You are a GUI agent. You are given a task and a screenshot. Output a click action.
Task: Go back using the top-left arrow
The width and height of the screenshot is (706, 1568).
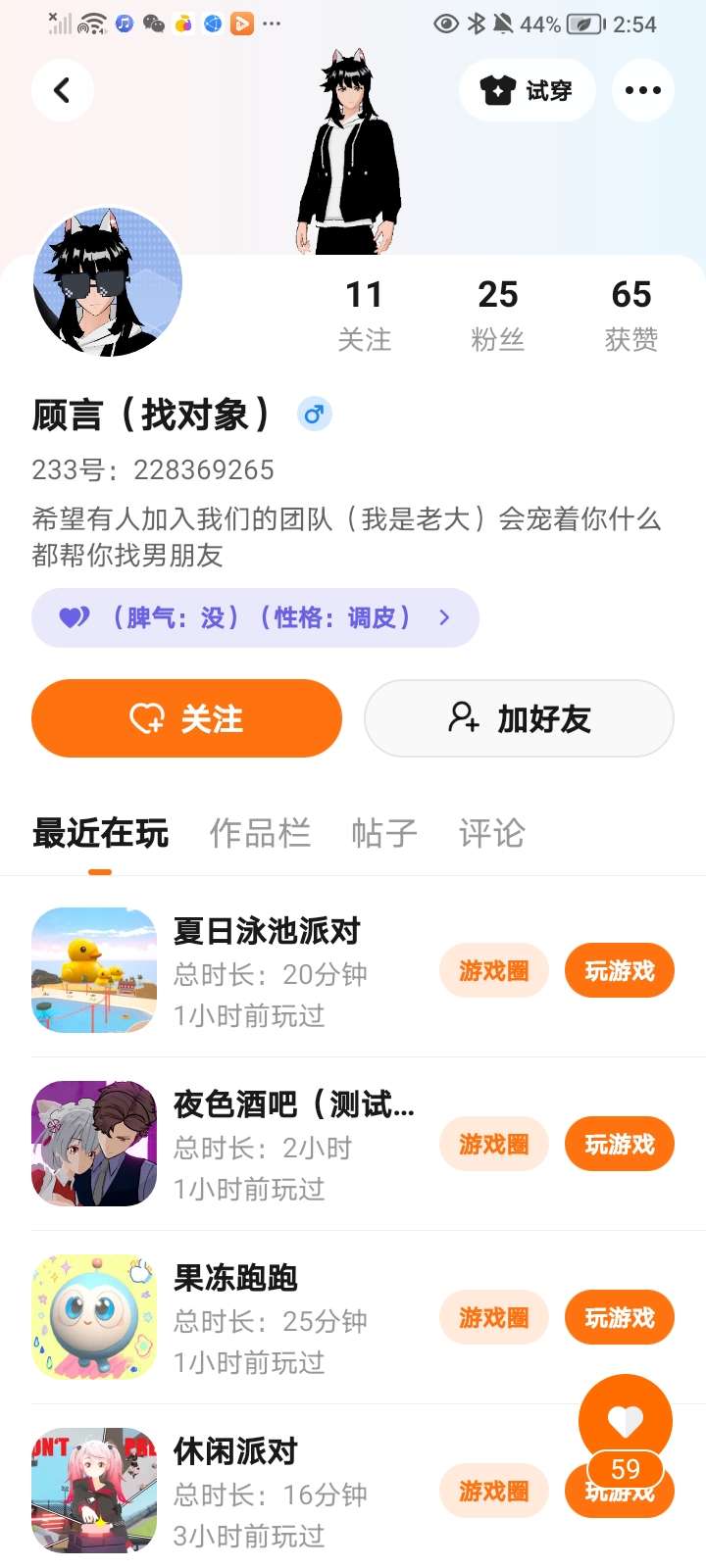click(x=63, y=90)
